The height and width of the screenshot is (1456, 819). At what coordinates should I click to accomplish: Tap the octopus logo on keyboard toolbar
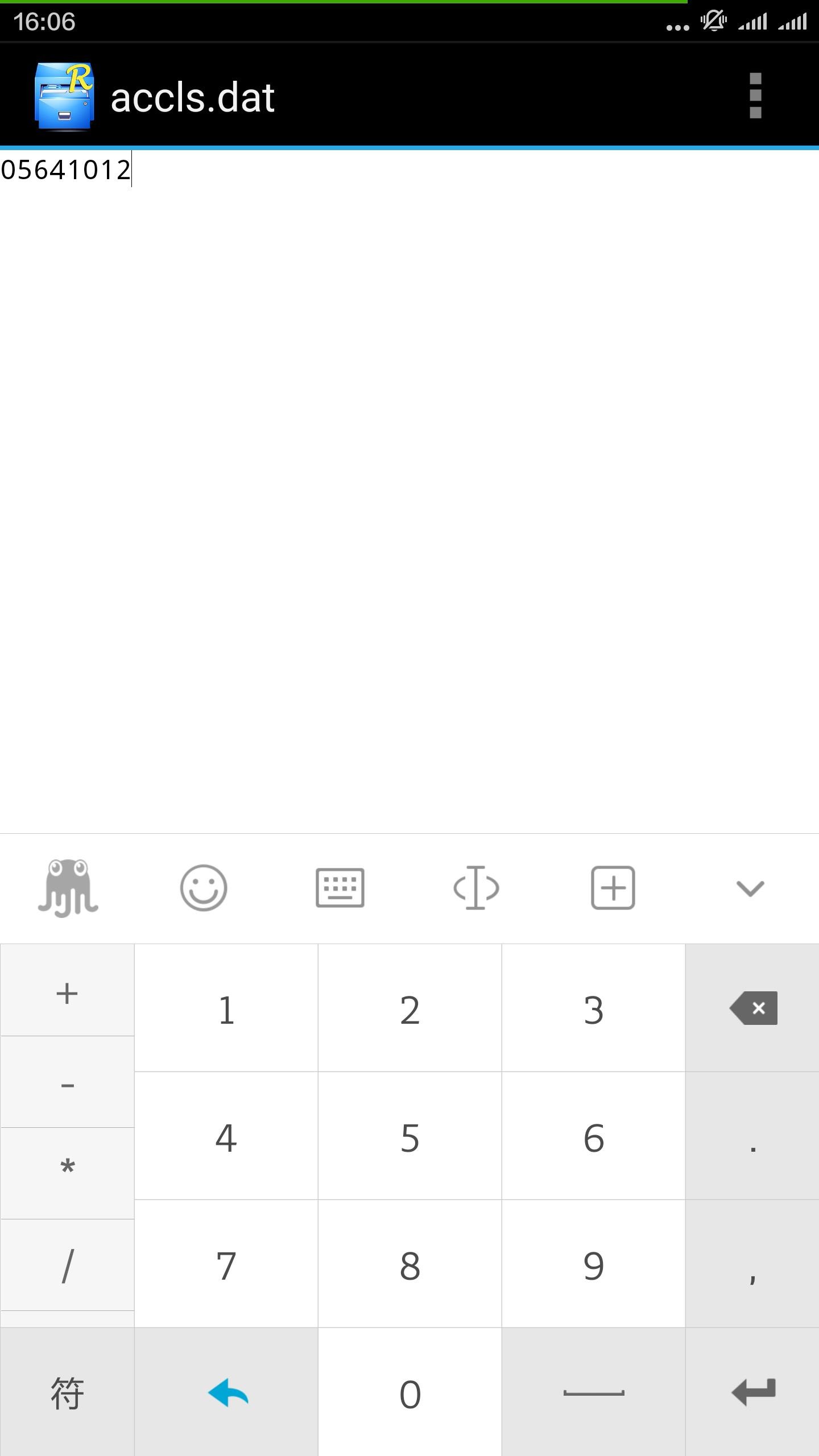pyautogui.click(x=68, y=888)
